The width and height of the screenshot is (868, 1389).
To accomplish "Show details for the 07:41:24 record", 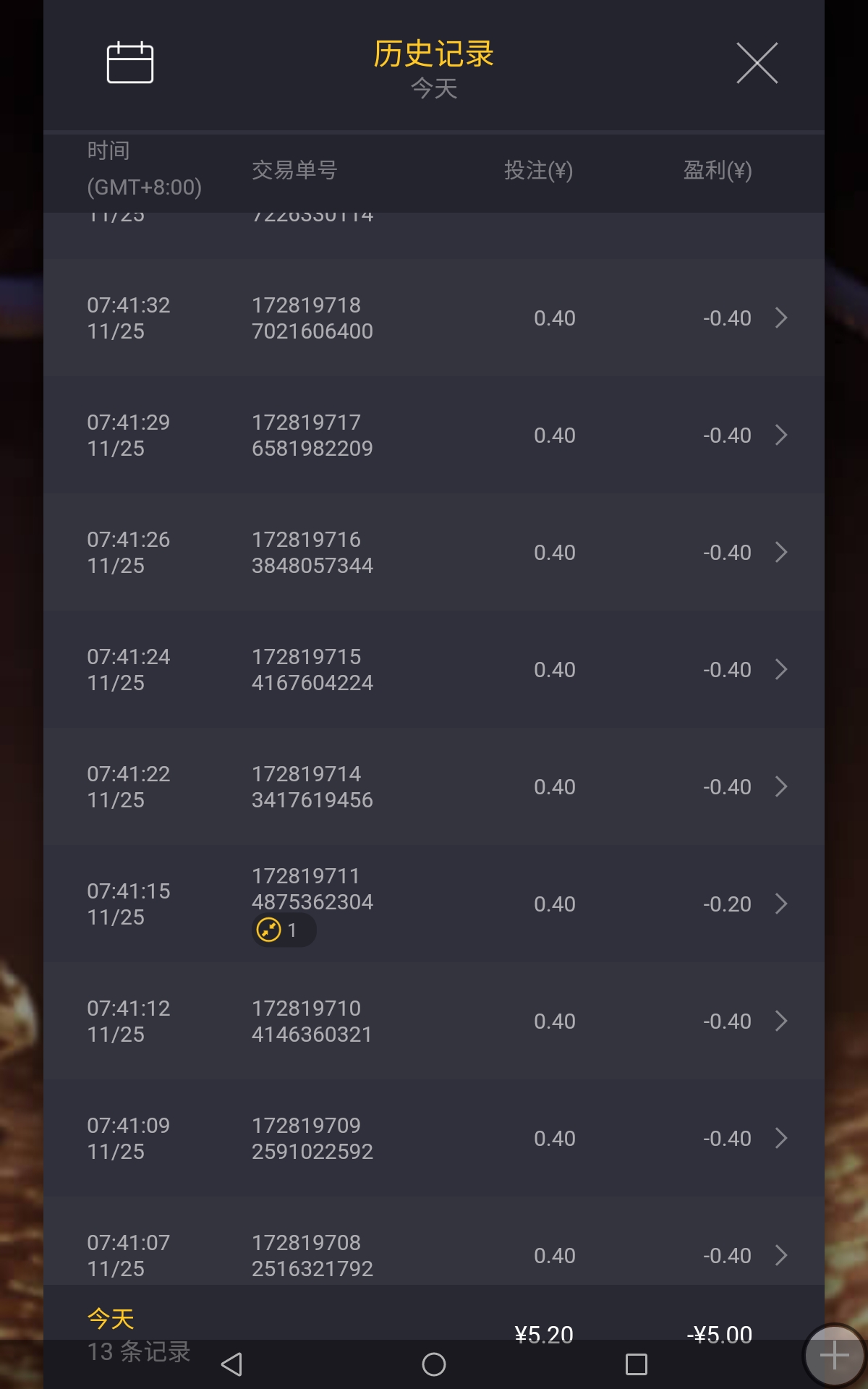I will (x=434, y=670).
